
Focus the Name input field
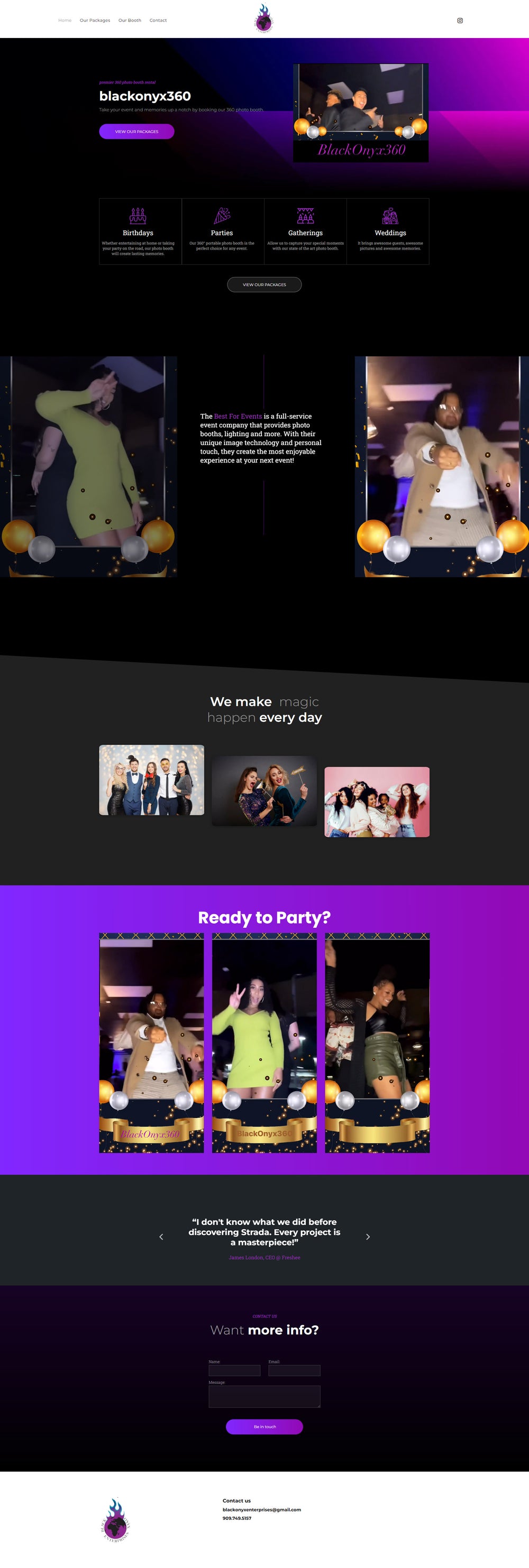(x=234, y=1370)
